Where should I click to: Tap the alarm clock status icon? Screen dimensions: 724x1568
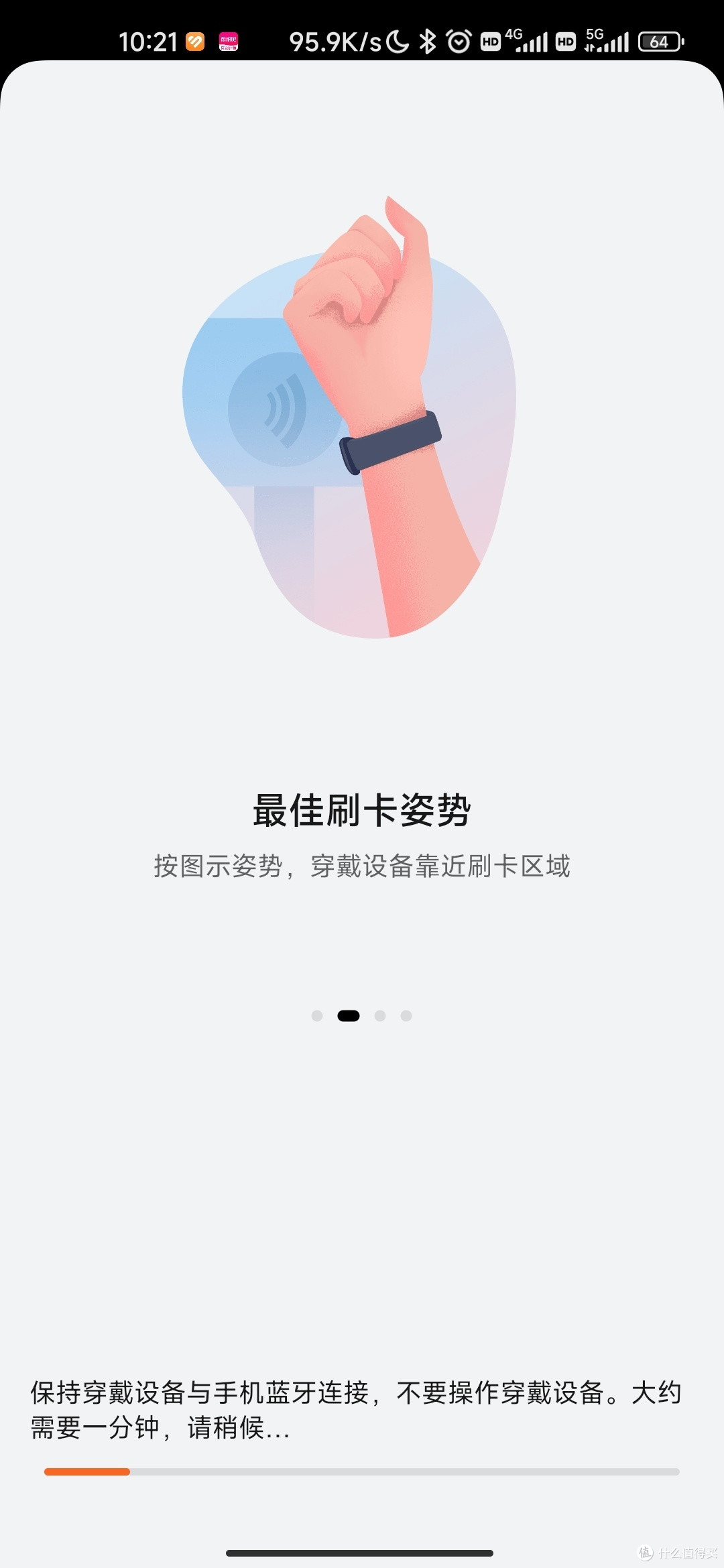coord(459,42)
